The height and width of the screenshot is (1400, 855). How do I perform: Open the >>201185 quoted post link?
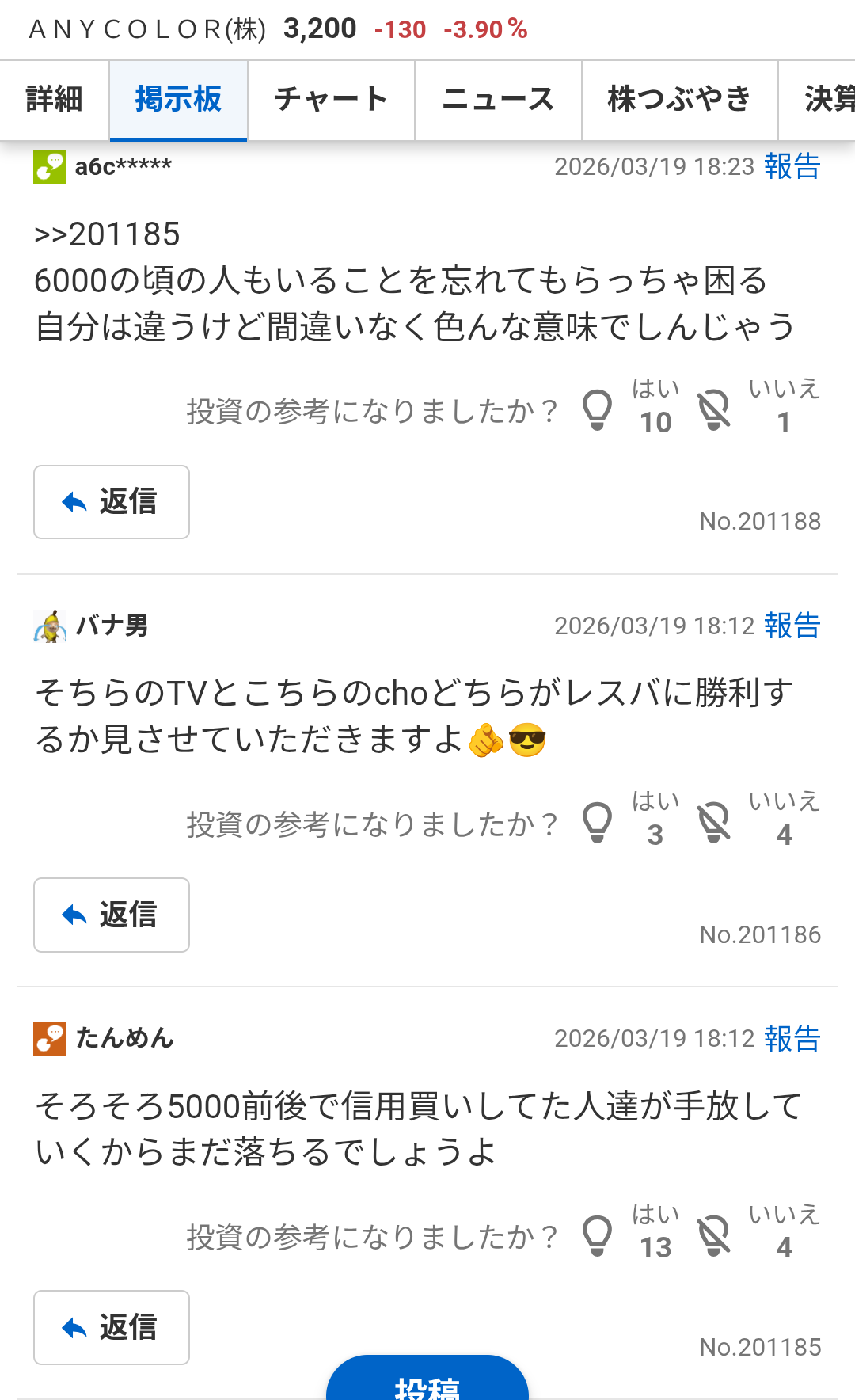click(108, 234)
